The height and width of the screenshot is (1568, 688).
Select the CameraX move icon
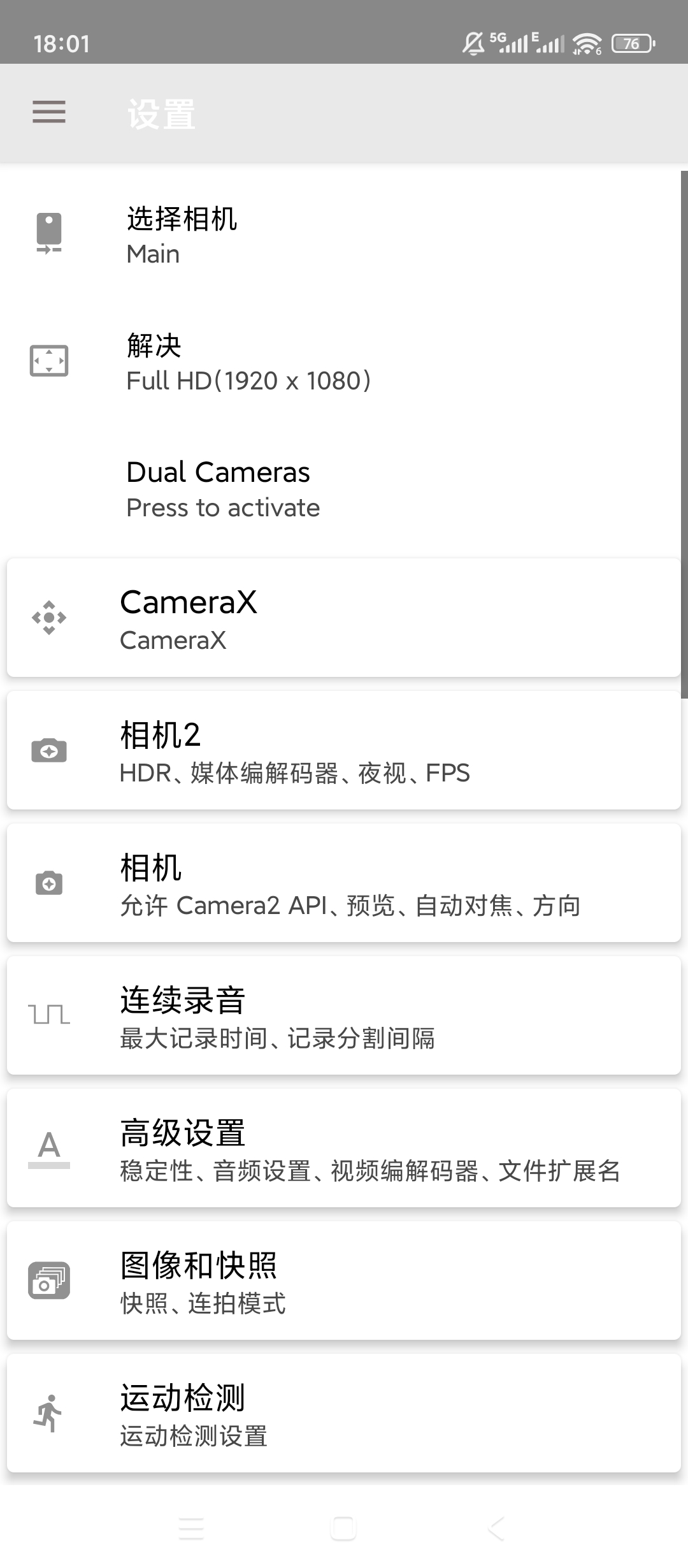[x=48, y=616]
